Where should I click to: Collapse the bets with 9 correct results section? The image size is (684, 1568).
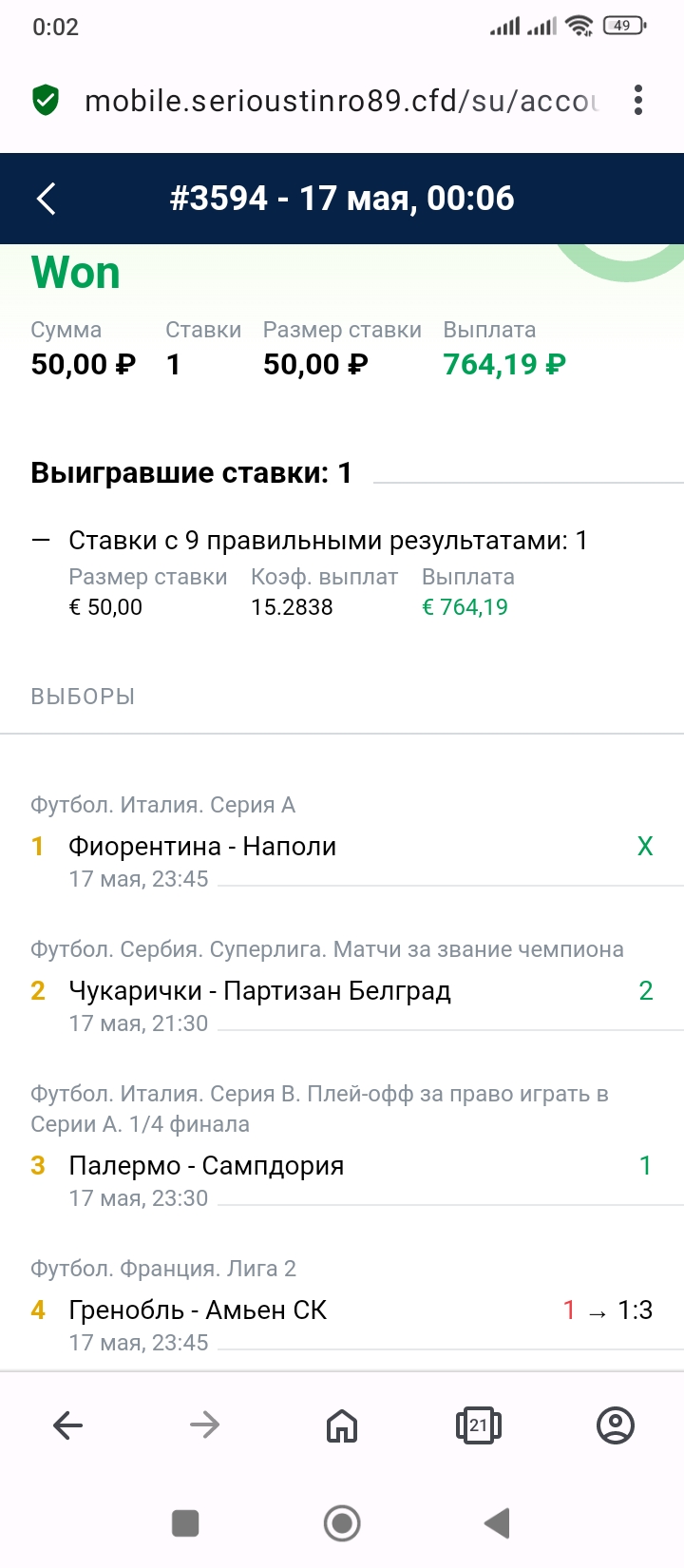[x=38, y=539]
